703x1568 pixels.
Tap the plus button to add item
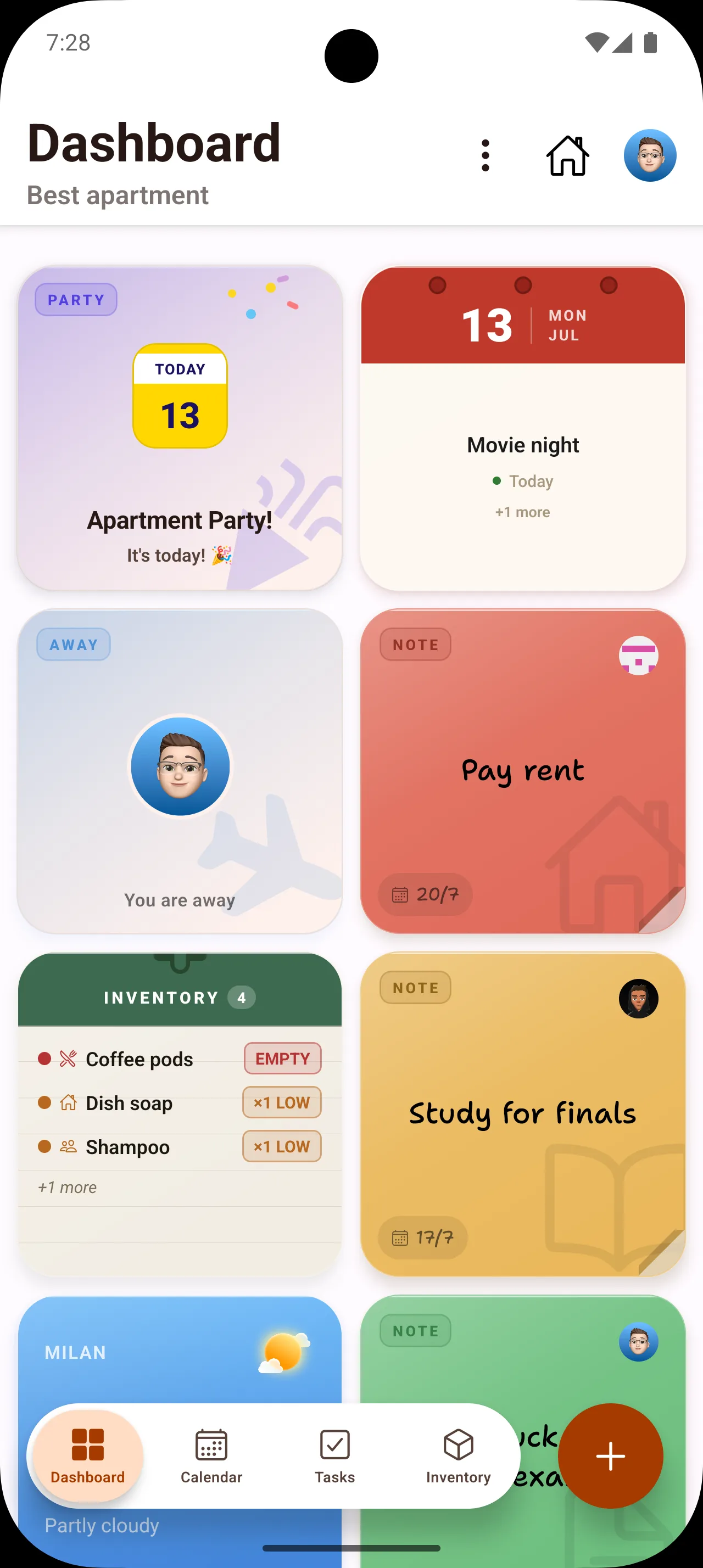611,1456
